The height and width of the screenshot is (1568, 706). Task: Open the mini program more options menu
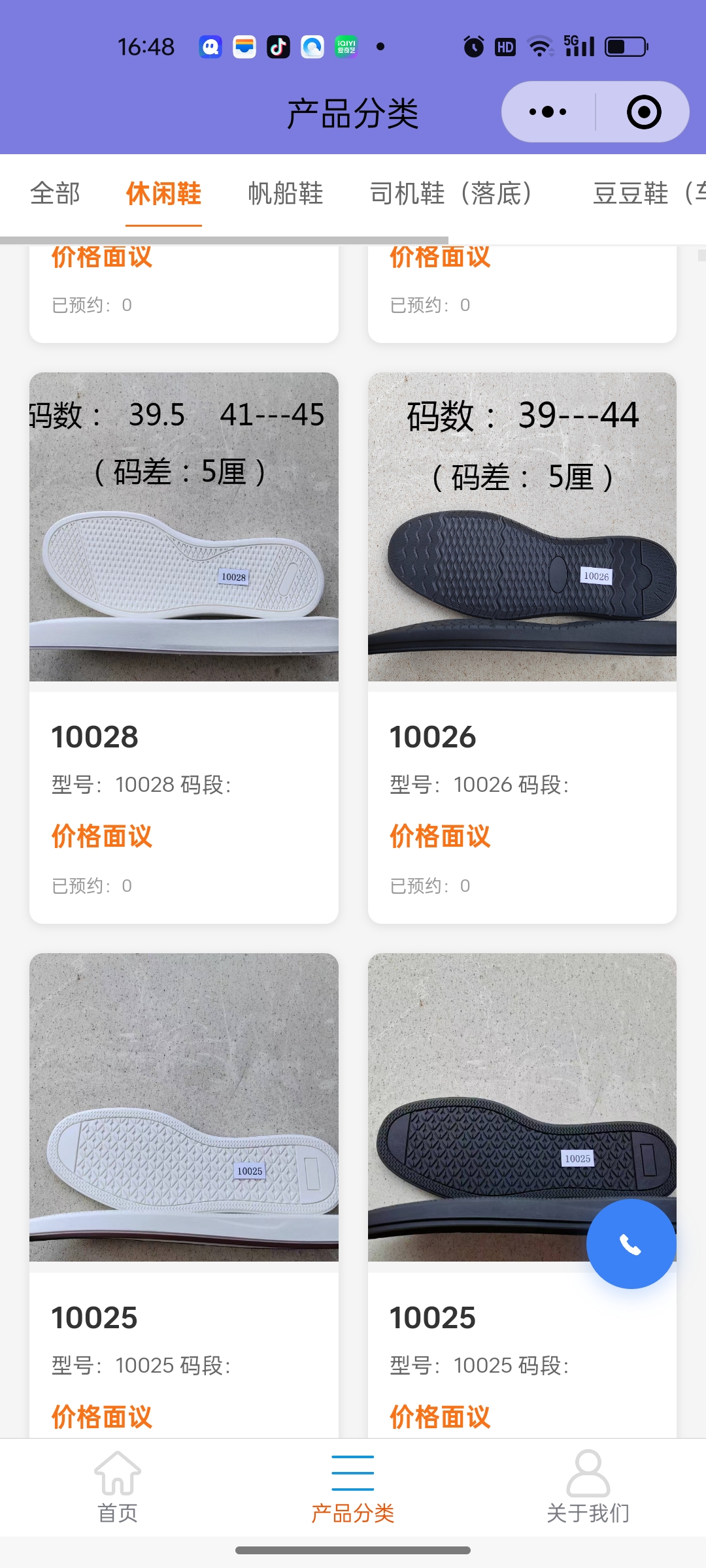point(548,112)
